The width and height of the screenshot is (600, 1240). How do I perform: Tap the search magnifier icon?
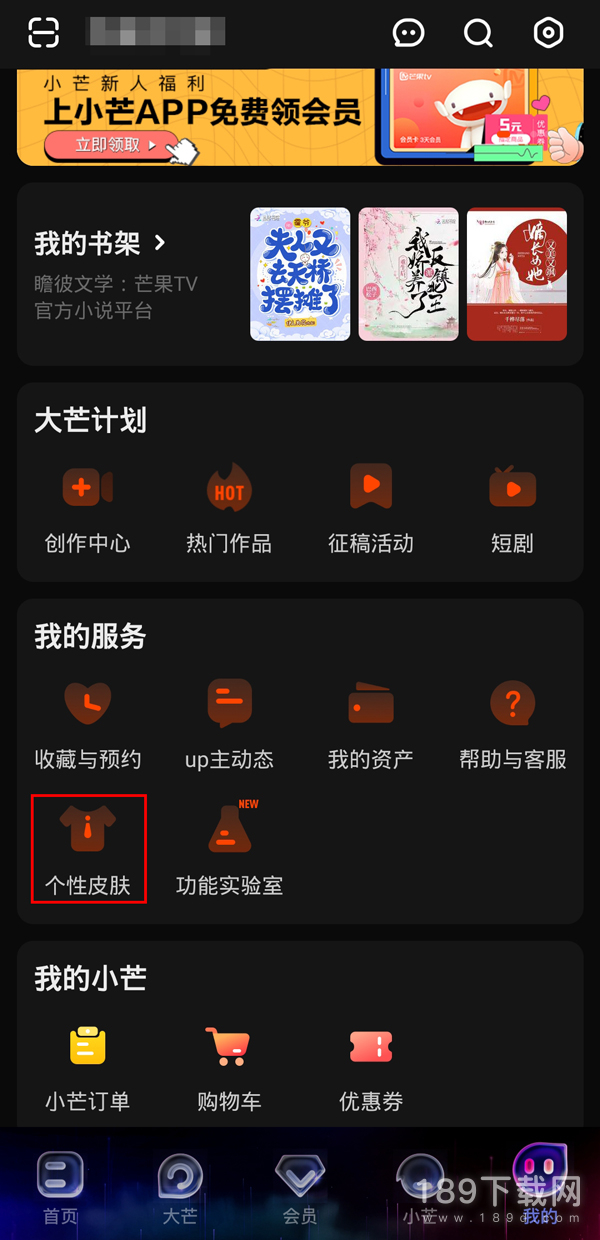coord(479,33)
